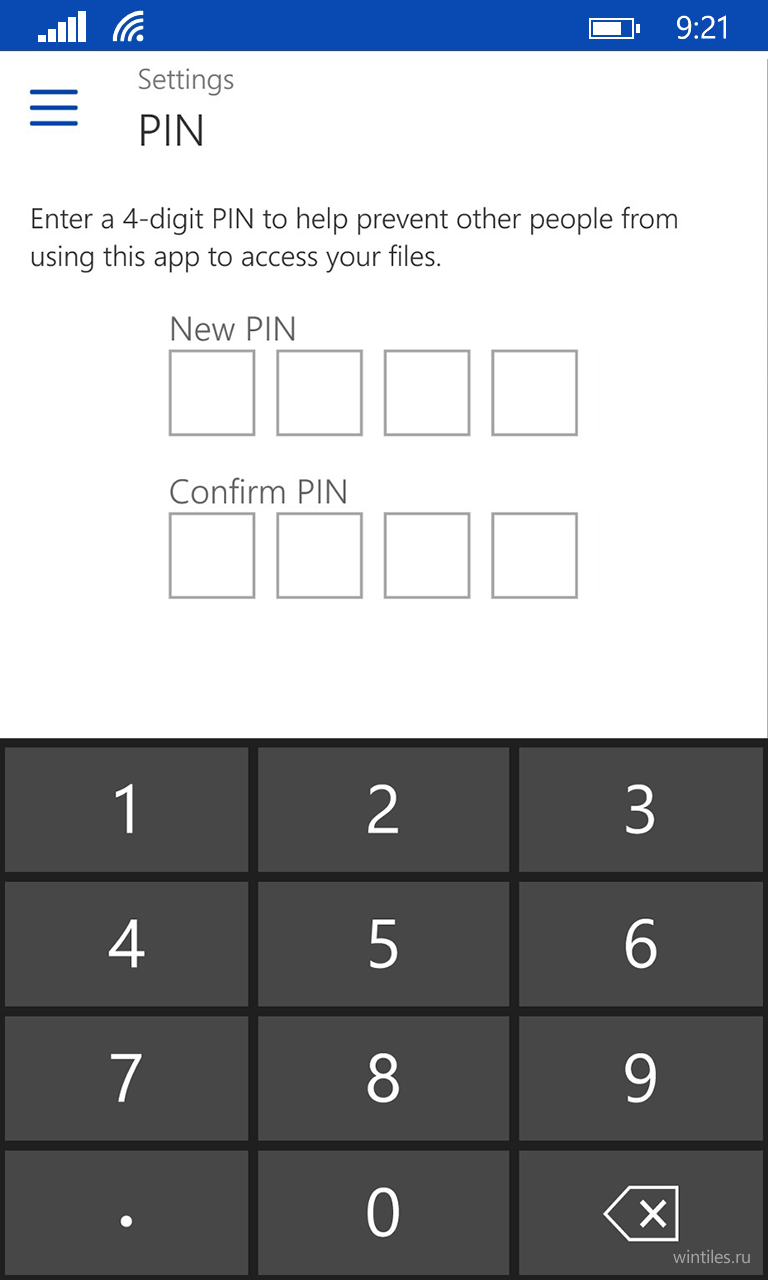768x1280 pixels.
Task: Hit the 3 key
Action: 641,809
